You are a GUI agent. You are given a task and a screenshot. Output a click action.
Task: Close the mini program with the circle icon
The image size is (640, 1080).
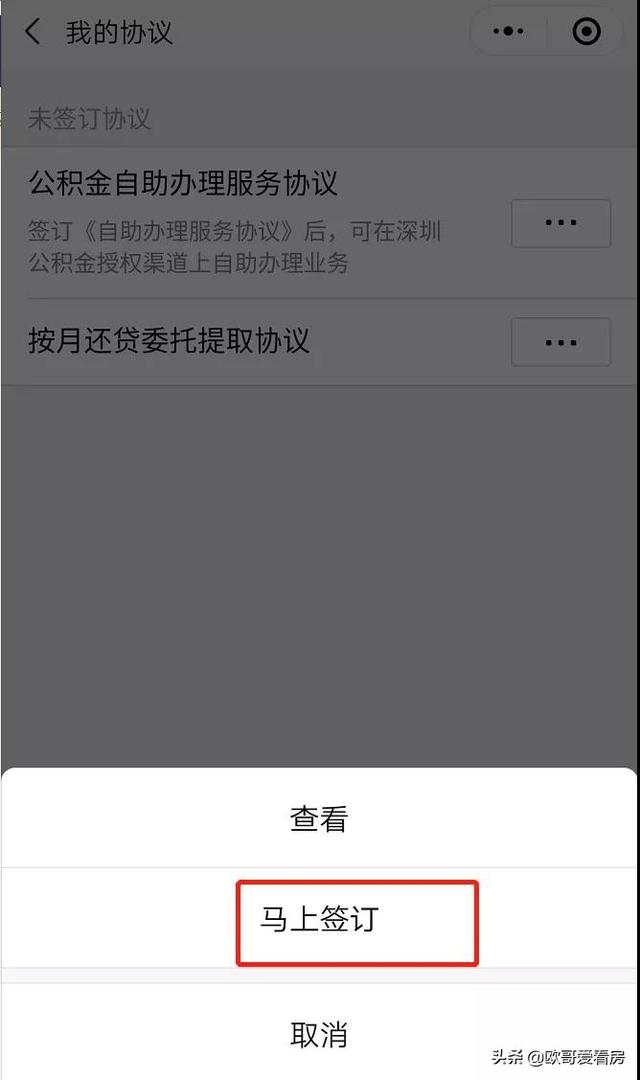[x=586, y=31]
